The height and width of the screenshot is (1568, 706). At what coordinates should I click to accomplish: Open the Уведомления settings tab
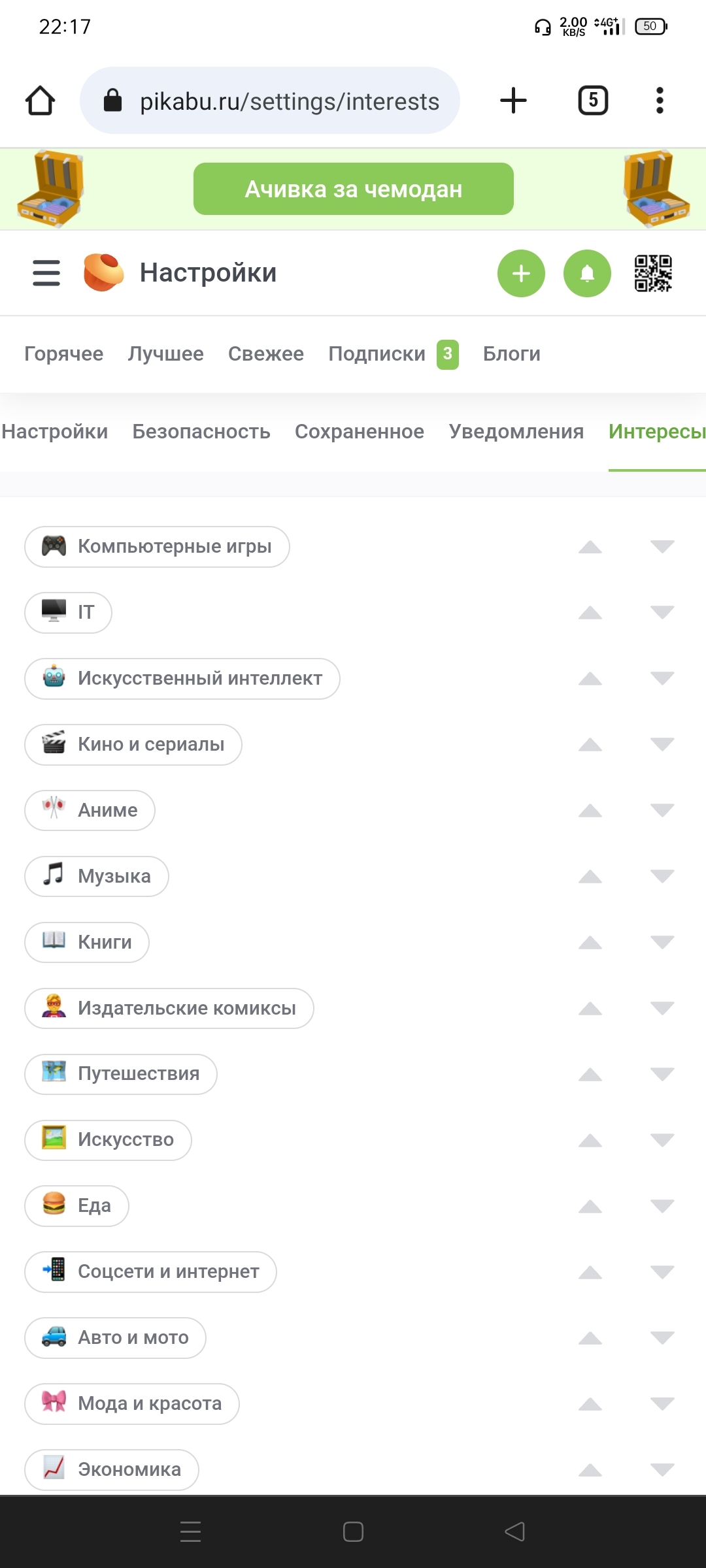click(516, 431)
